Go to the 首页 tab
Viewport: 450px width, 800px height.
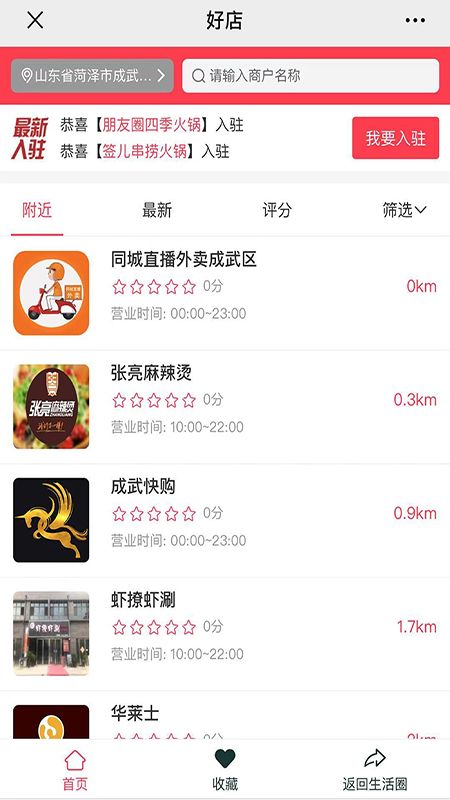[x=75, y=770]
